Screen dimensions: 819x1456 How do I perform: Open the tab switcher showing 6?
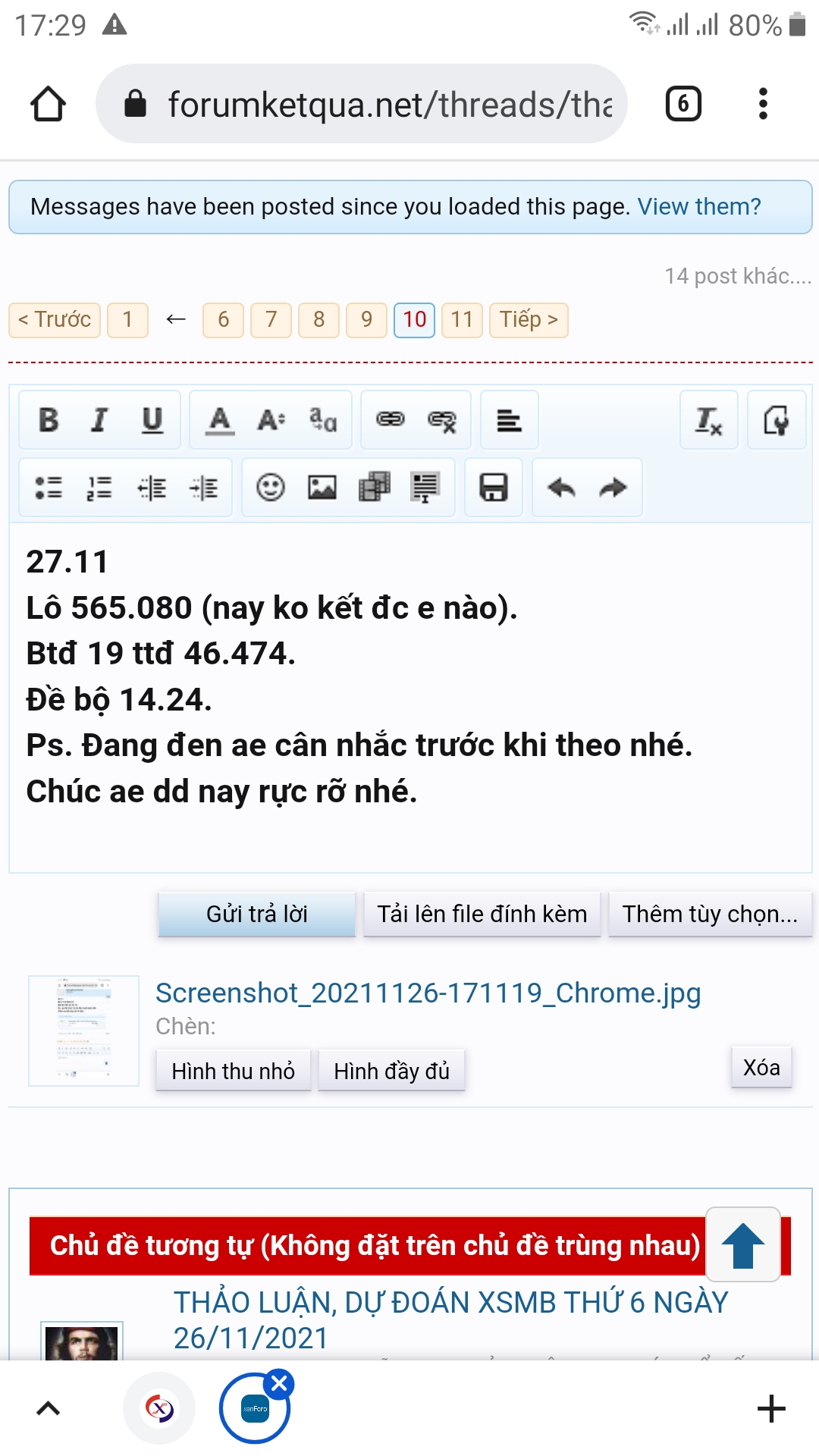[683, 104]
